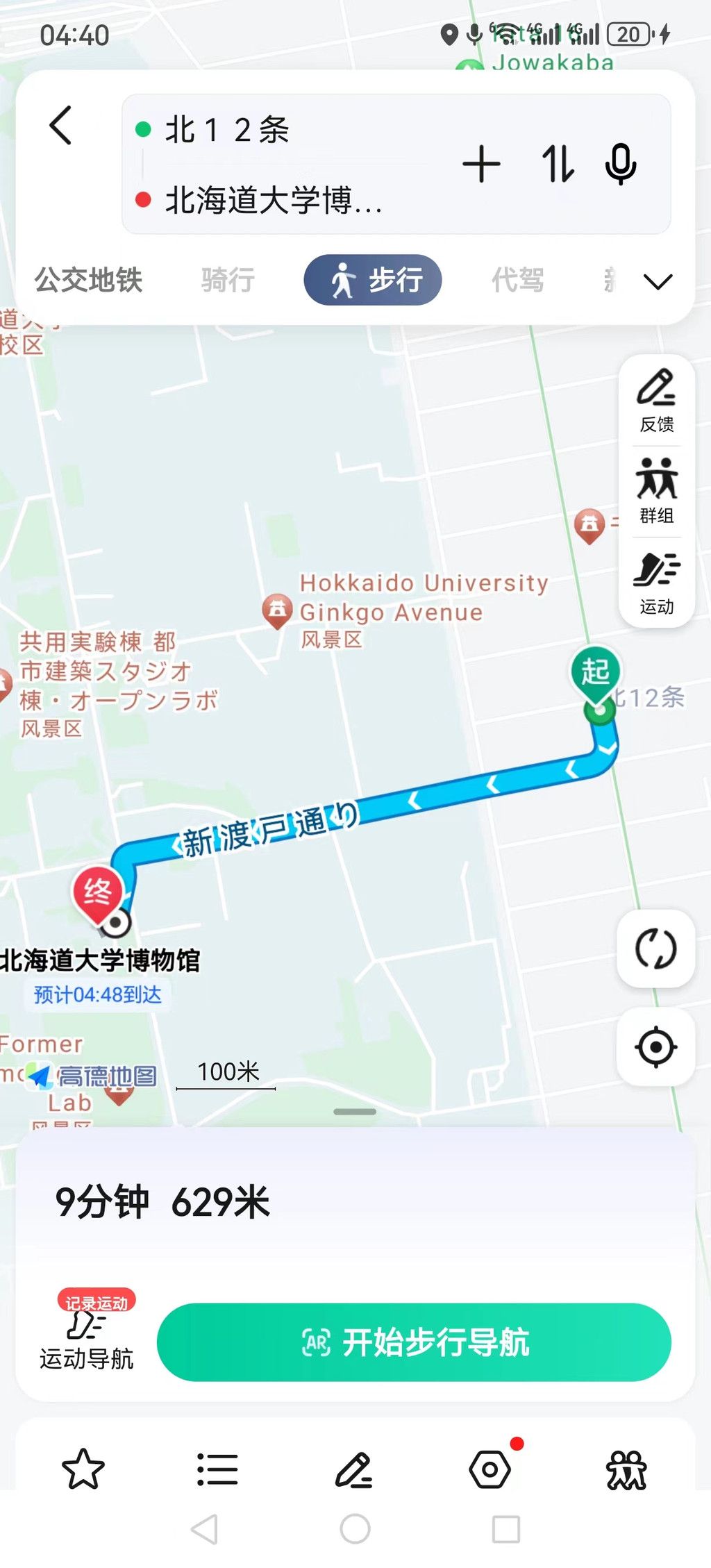Recenter map on my current location

[656, 1046]
